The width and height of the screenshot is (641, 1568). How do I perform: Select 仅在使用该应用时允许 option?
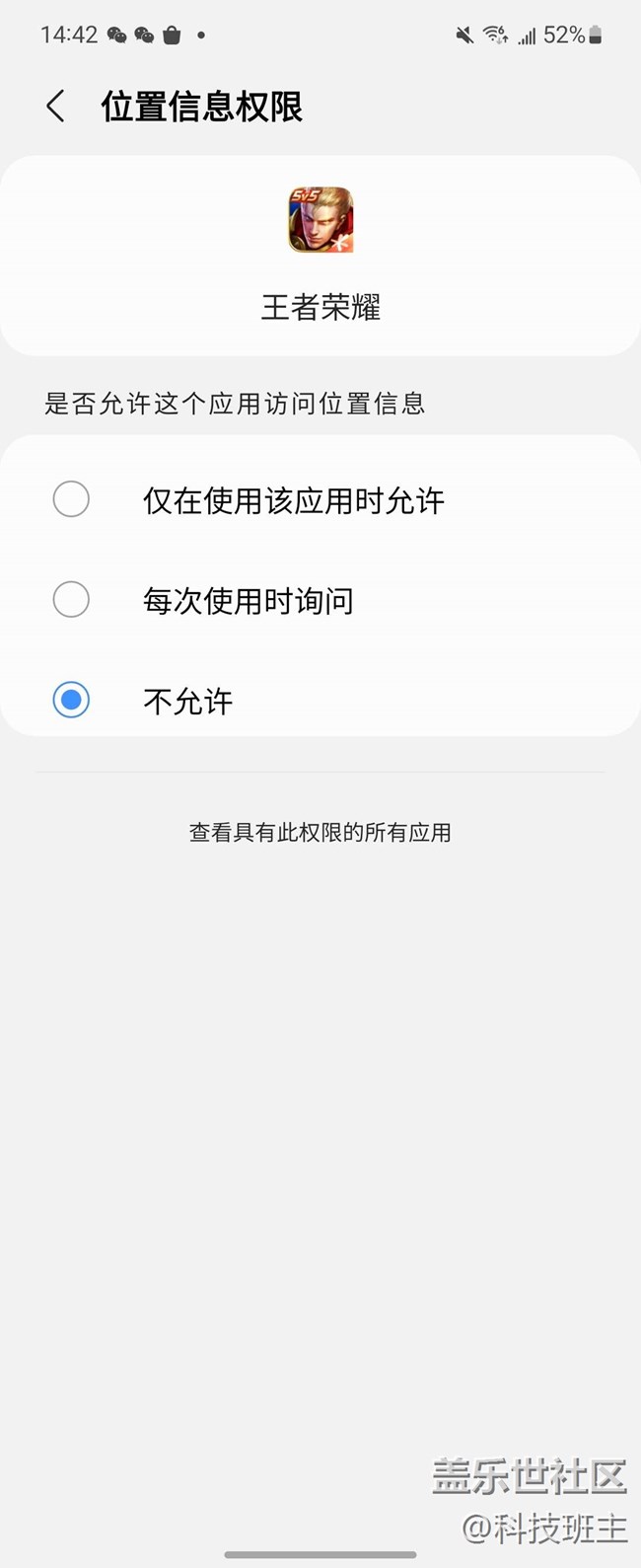click(71, 499)
